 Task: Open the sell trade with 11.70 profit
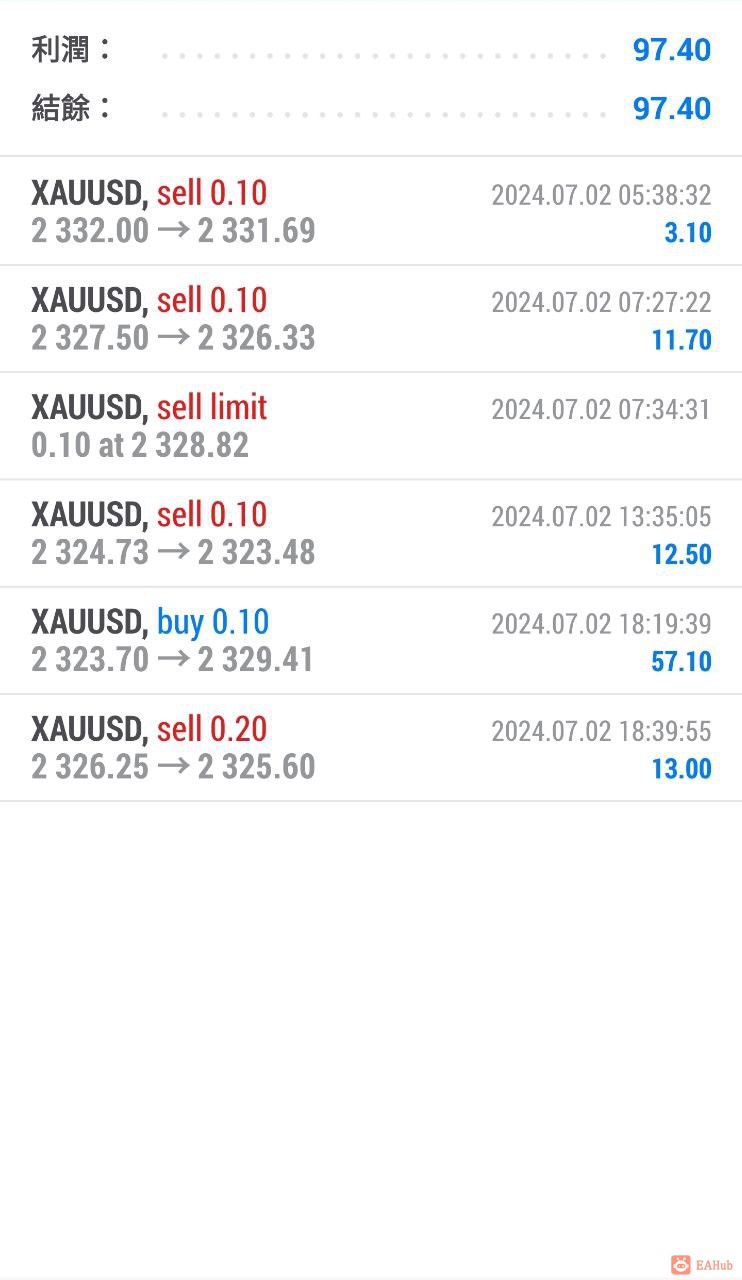pyautogui.click(x=370, y=318)
